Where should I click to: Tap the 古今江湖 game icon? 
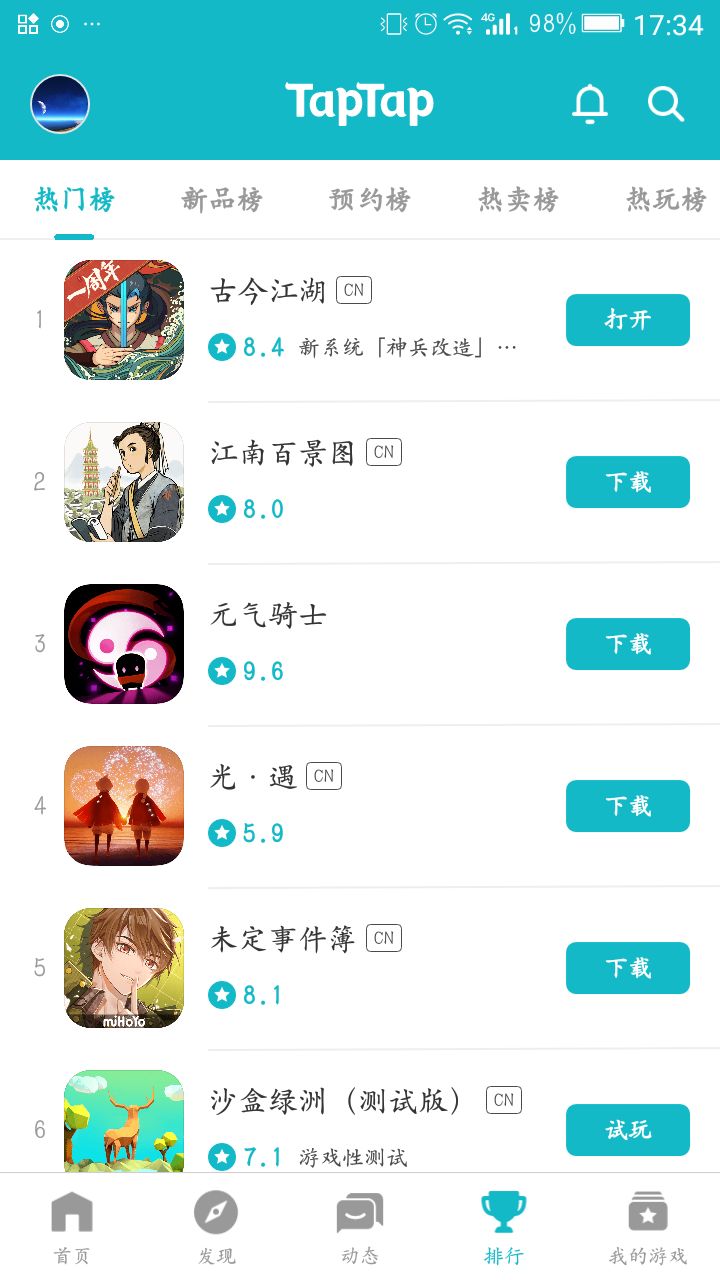tap(123, 319)
